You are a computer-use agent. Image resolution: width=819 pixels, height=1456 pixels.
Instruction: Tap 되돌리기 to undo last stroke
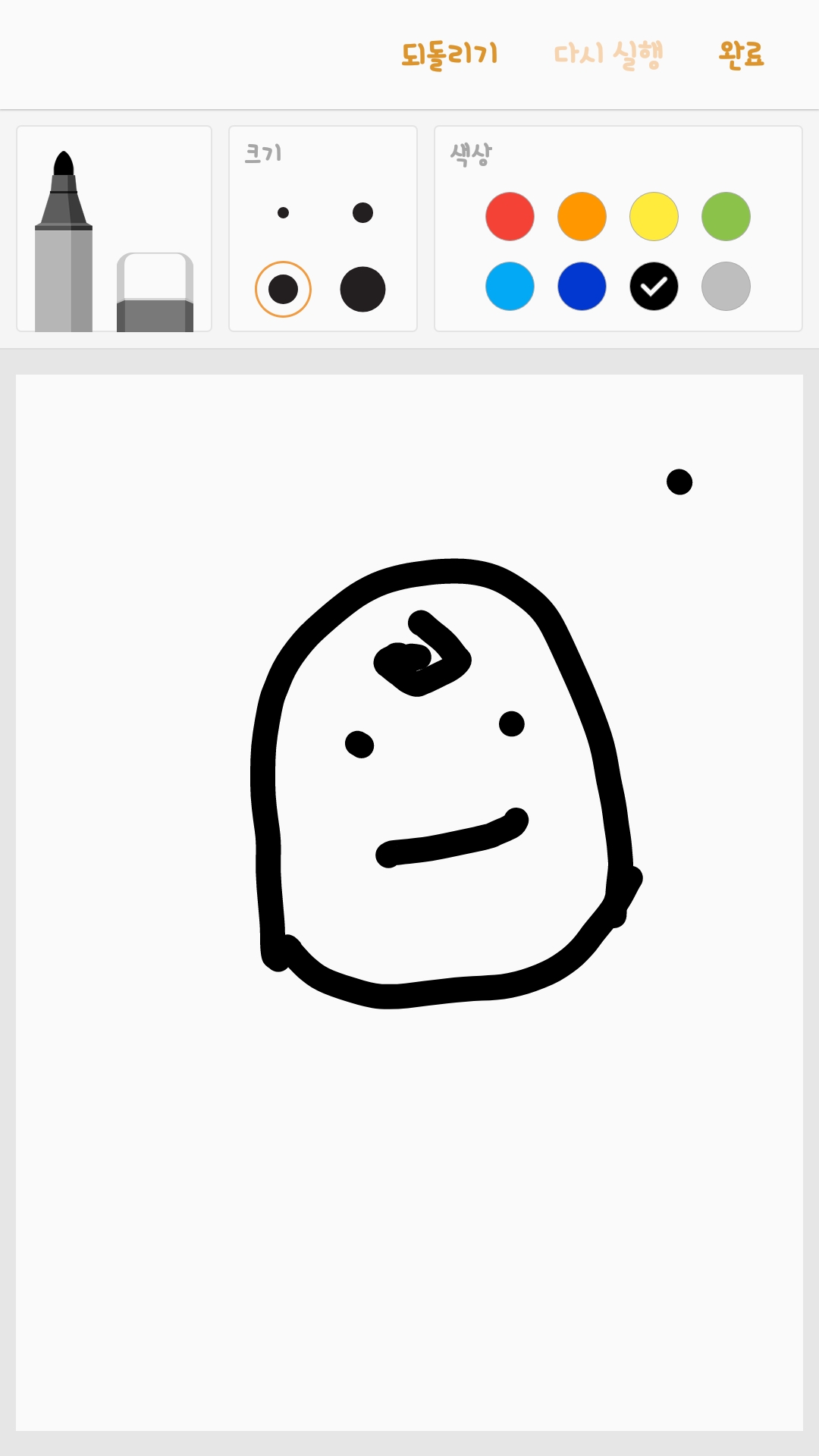tap(449, 55)
